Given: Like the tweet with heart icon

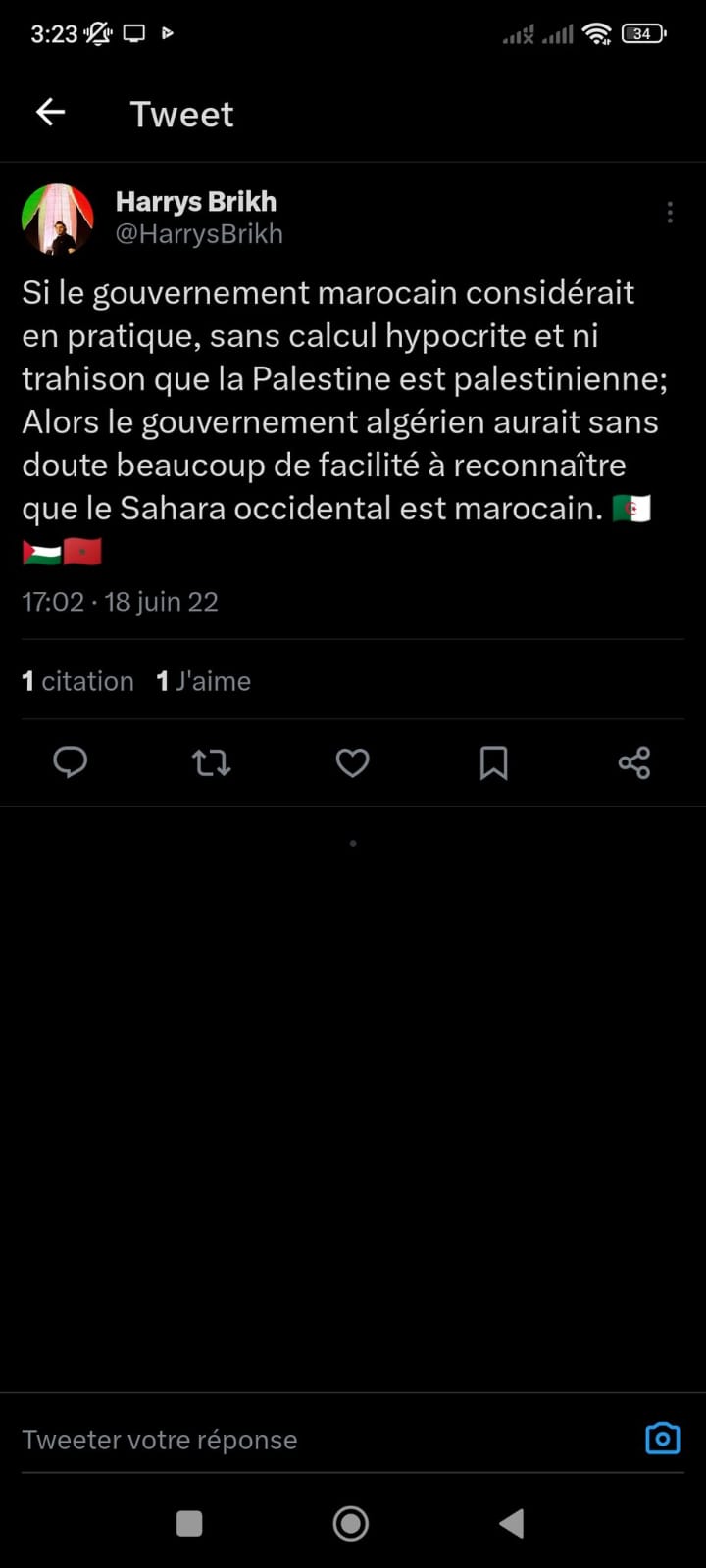Looking at the screenshot, I should (x=353, y=762).
